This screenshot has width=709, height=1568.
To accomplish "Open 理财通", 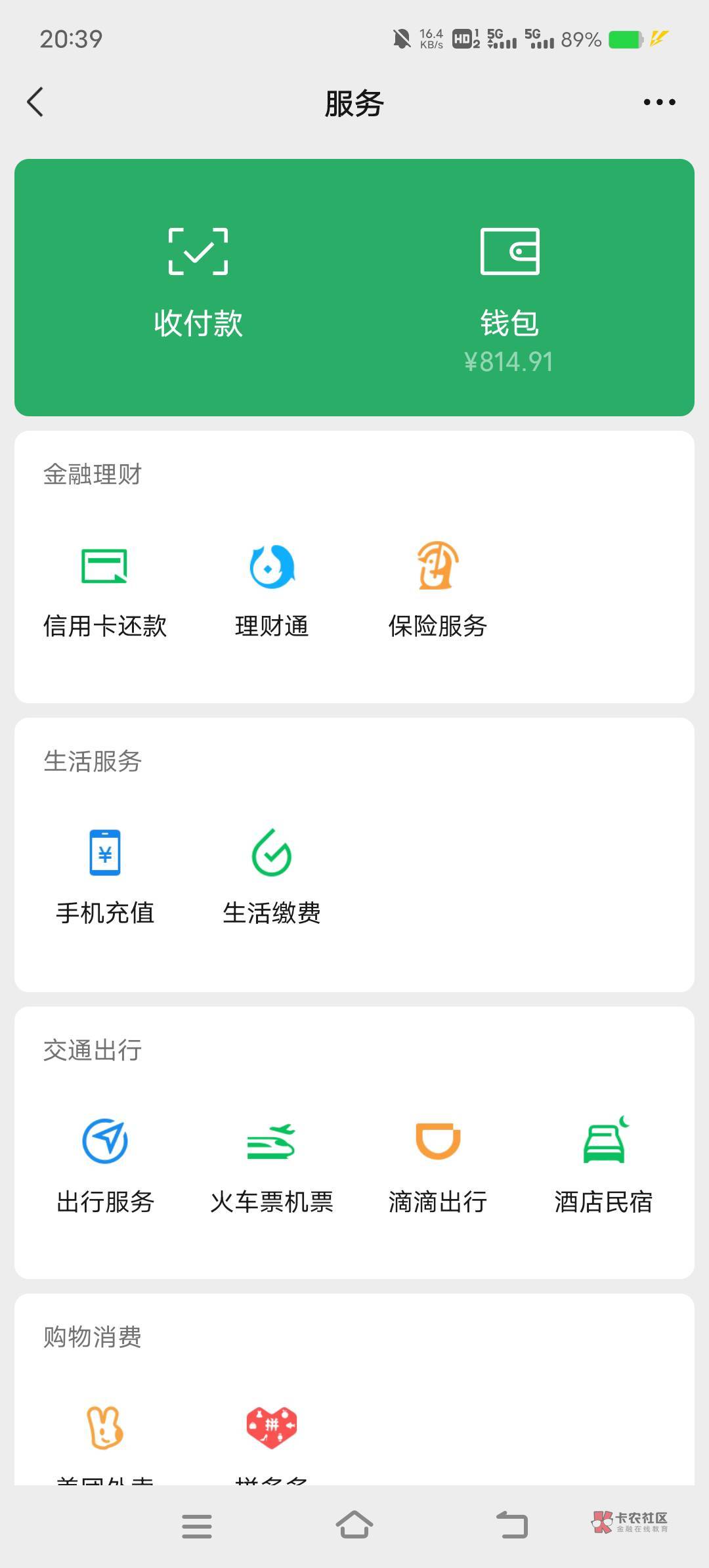I will 272,588.
